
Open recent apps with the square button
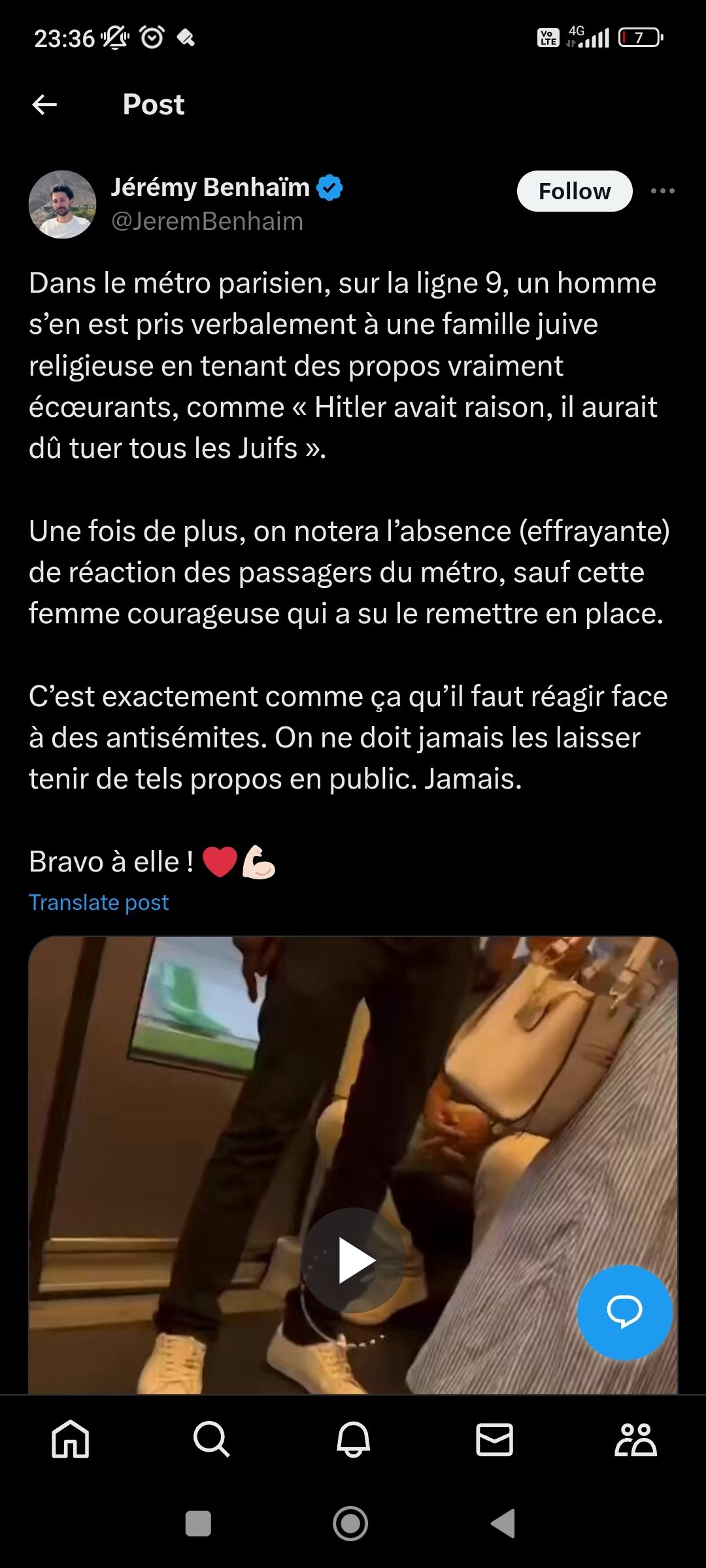click(198, 1524)
